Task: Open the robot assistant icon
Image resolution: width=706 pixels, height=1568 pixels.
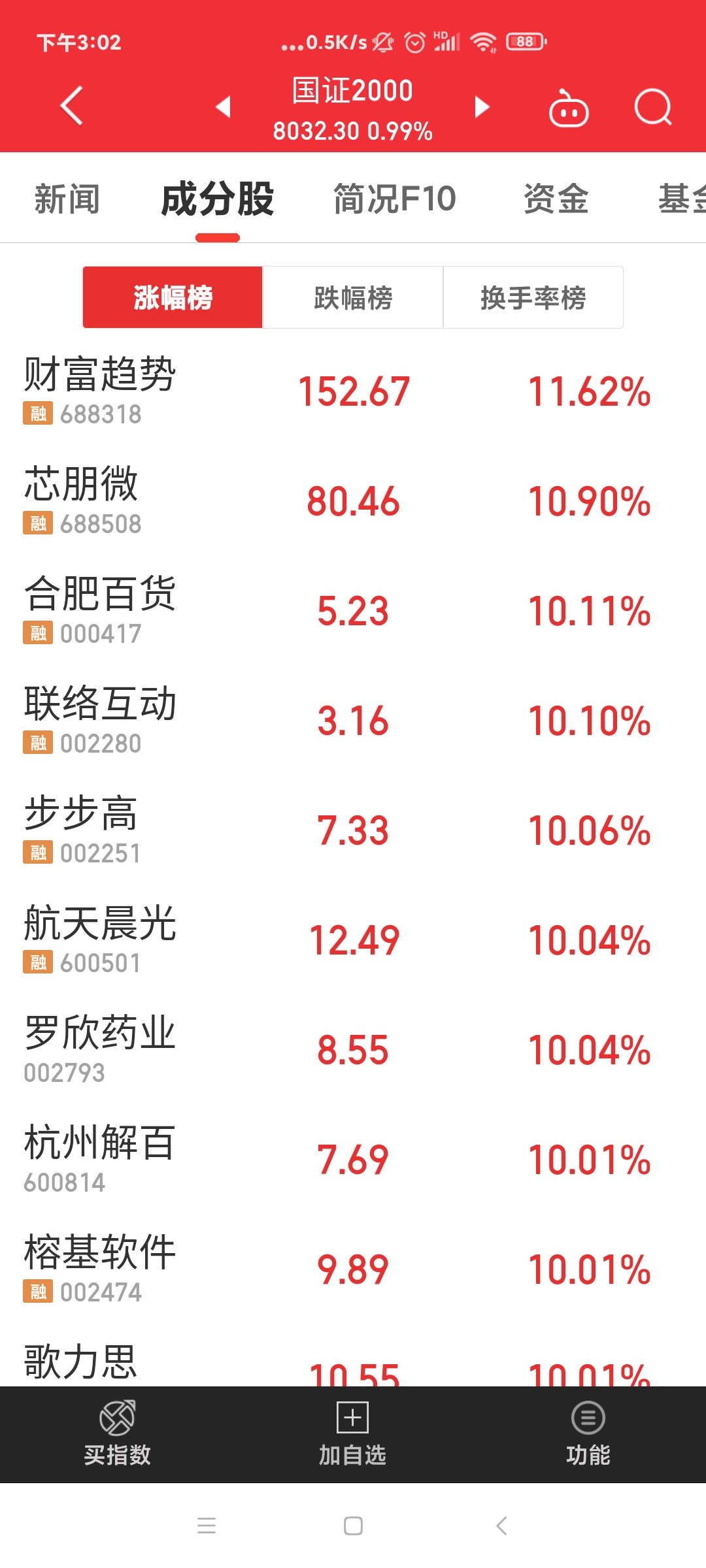Action: (x=568, y=108)
